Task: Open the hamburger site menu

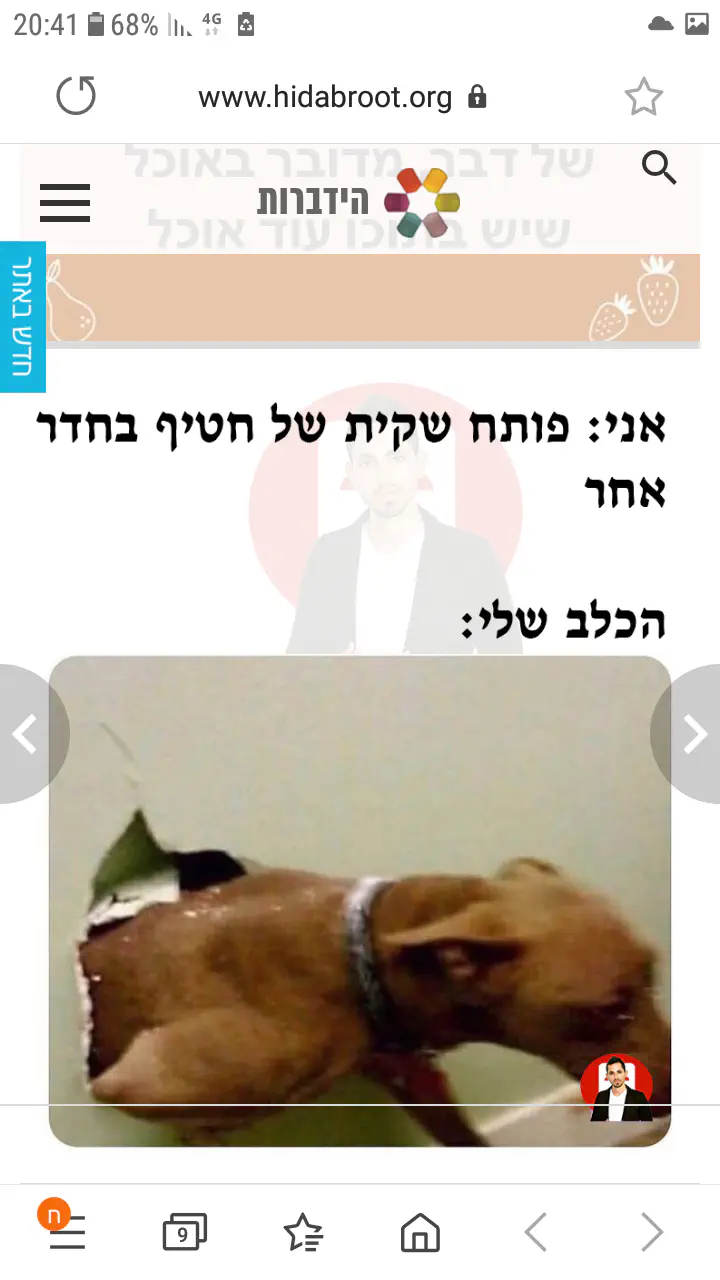Action: tap(65, 203)
